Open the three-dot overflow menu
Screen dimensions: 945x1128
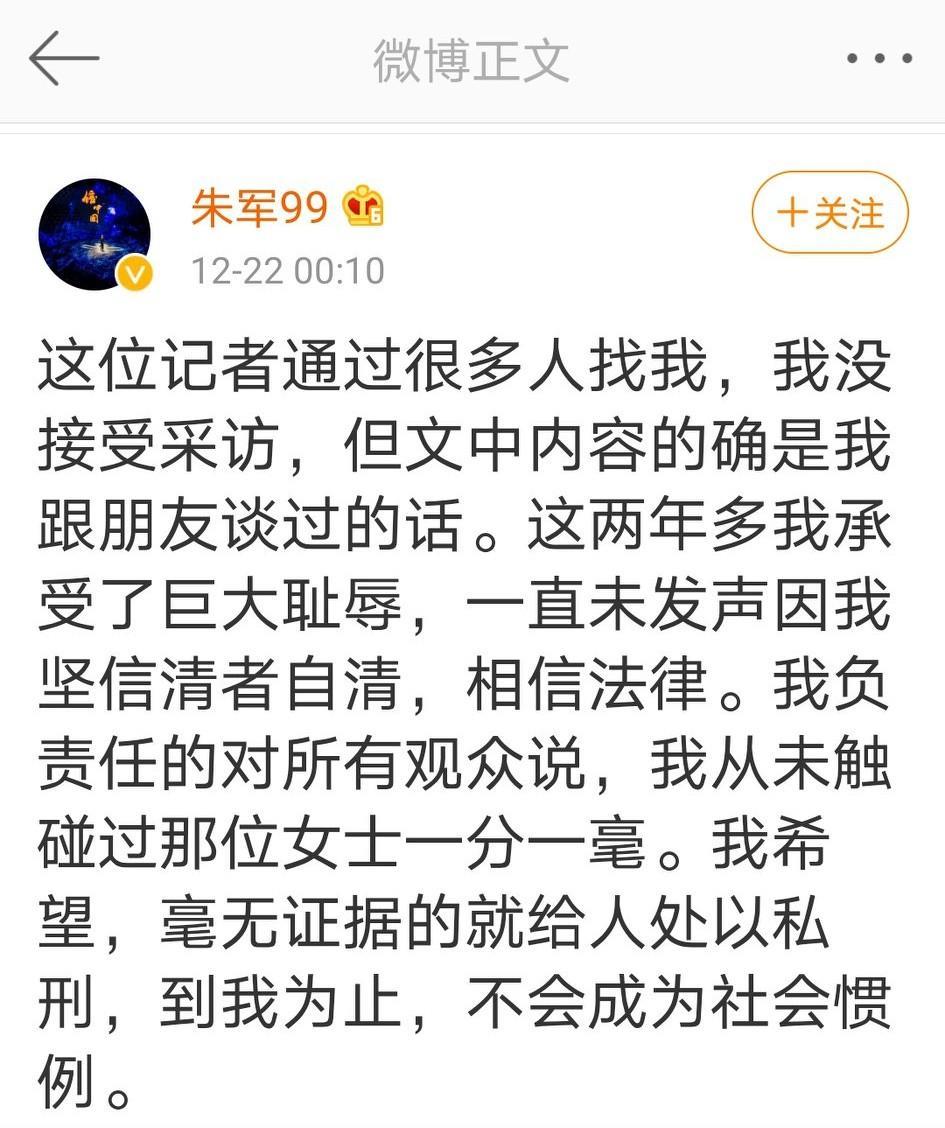[879, 60]
